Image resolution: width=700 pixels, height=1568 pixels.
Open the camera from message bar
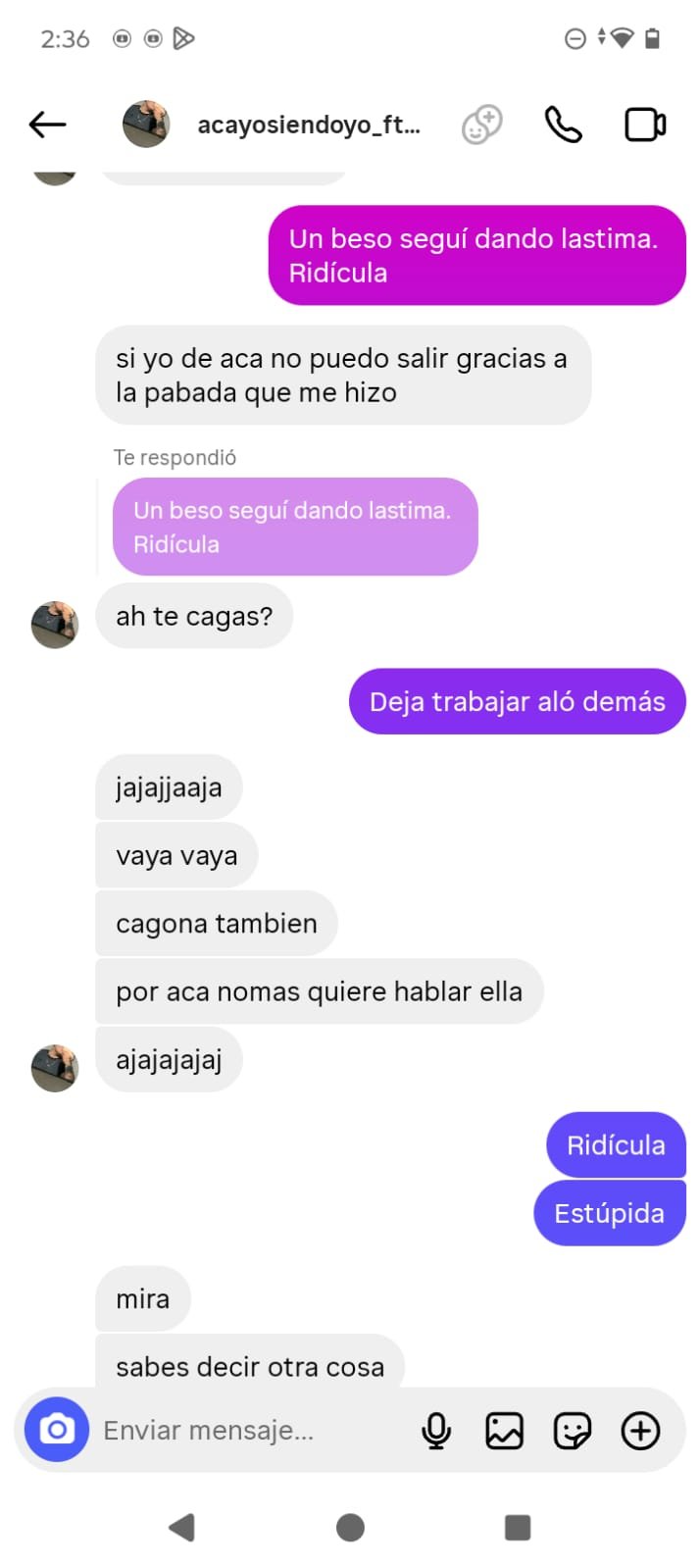pyautogui.click(x=57, y=1430)
